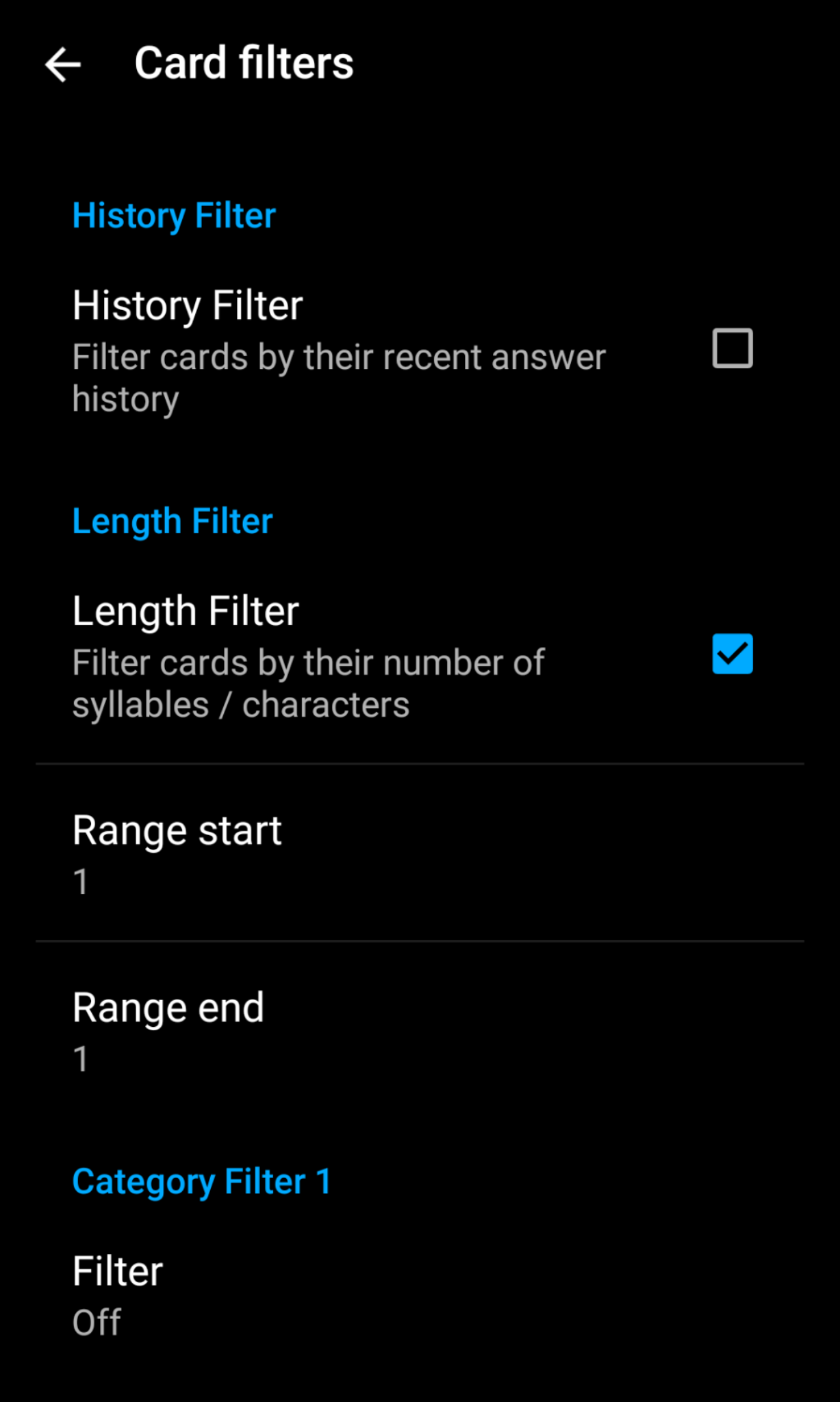
Task: Go back from Card filters
Action: 63,65
